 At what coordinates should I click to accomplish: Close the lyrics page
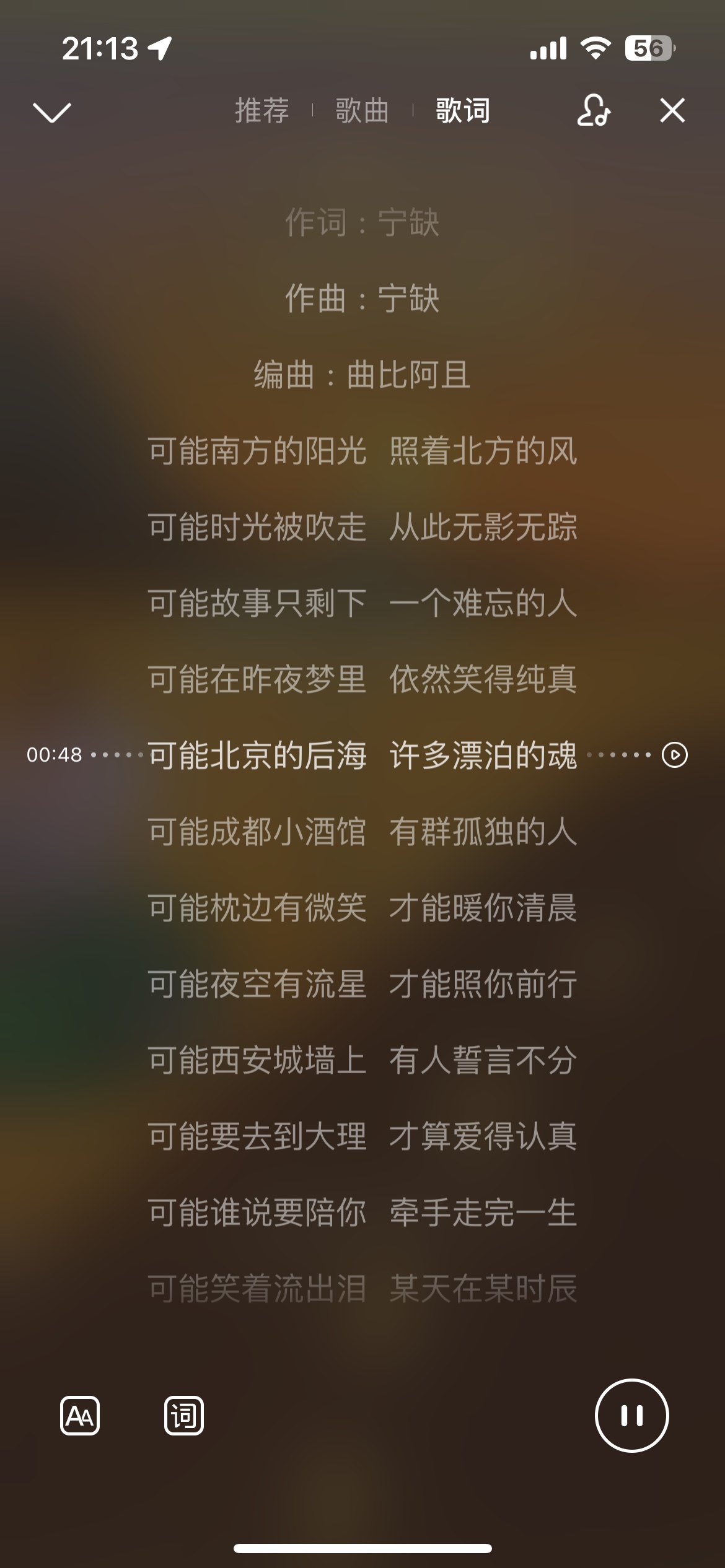coord(672,111)
